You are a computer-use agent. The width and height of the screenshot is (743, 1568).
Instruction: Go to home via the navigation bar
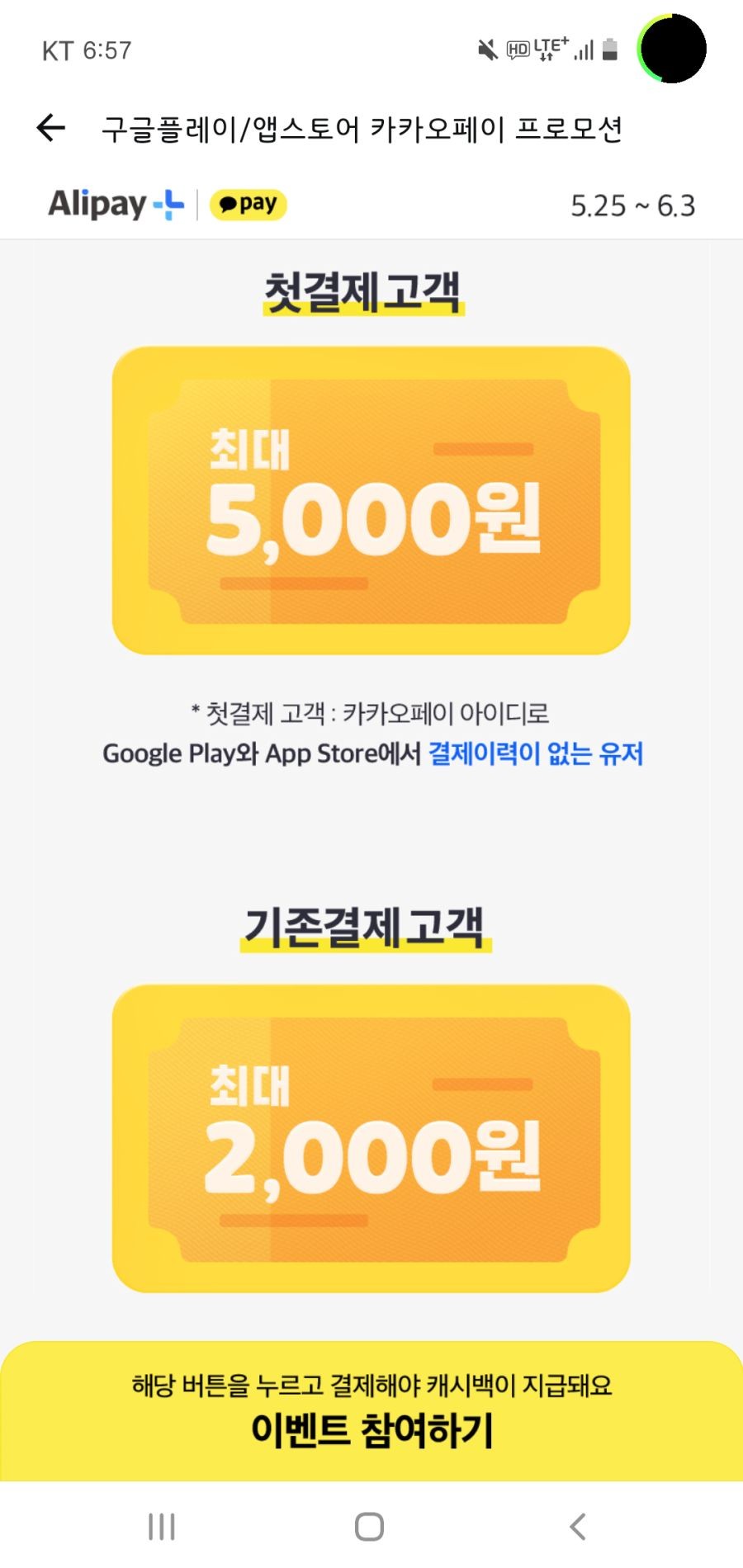[369, 1527]
